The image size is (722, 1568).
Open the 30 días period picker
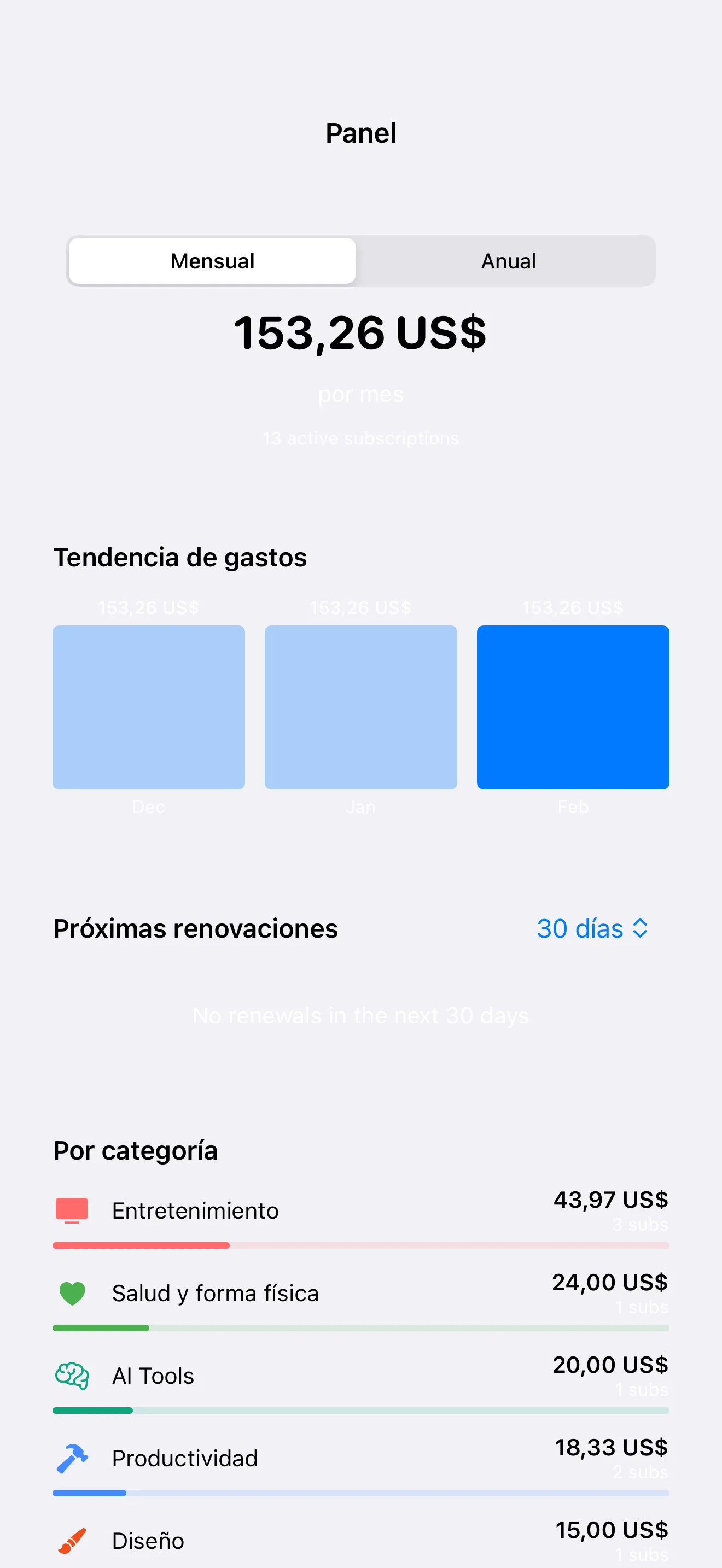pos(591,929)
